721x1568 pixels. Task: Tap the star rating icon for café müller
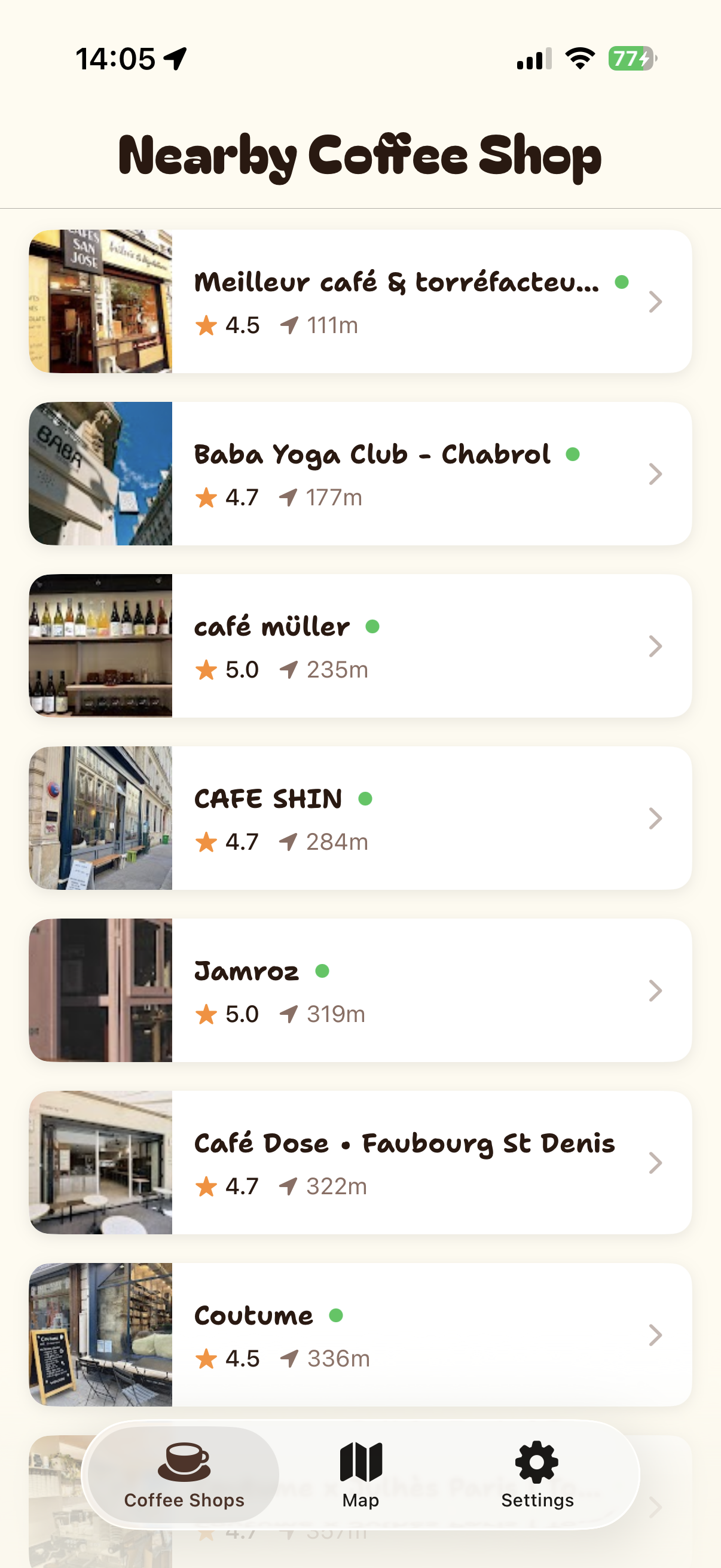207,669
